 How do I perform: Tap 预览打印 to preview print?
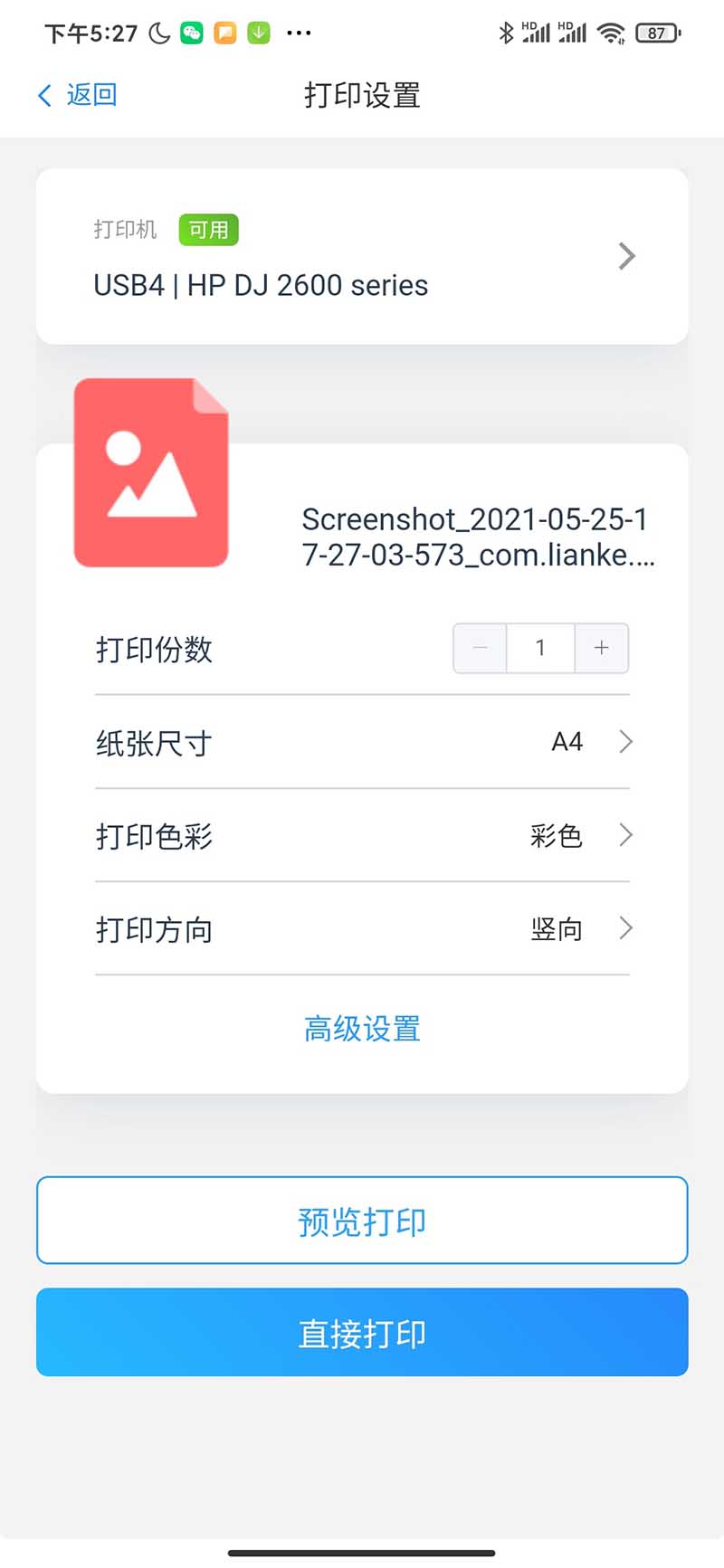coord(362,1221)
